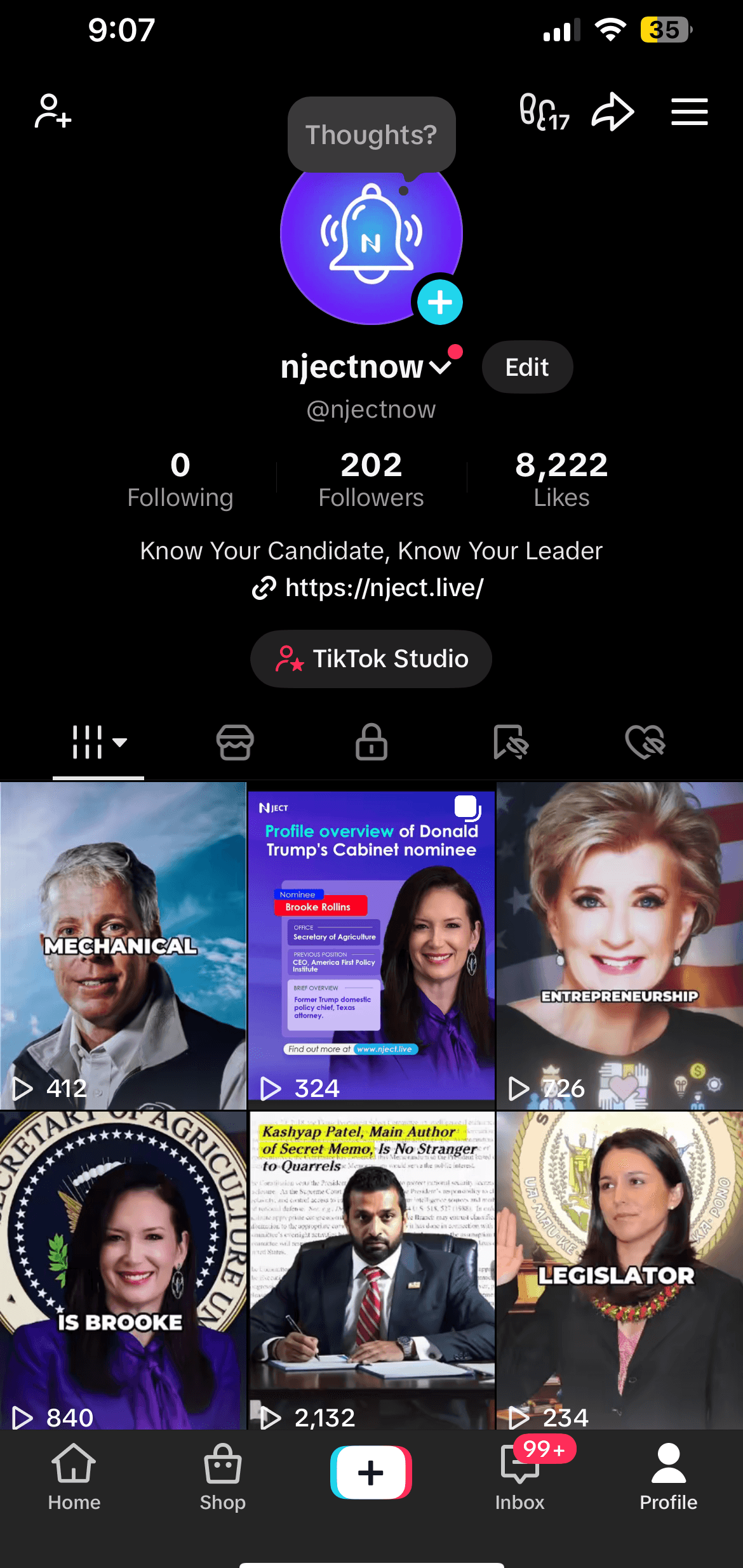
Task: Add story via plus on avatar
Action: click(x=439, y=302)
